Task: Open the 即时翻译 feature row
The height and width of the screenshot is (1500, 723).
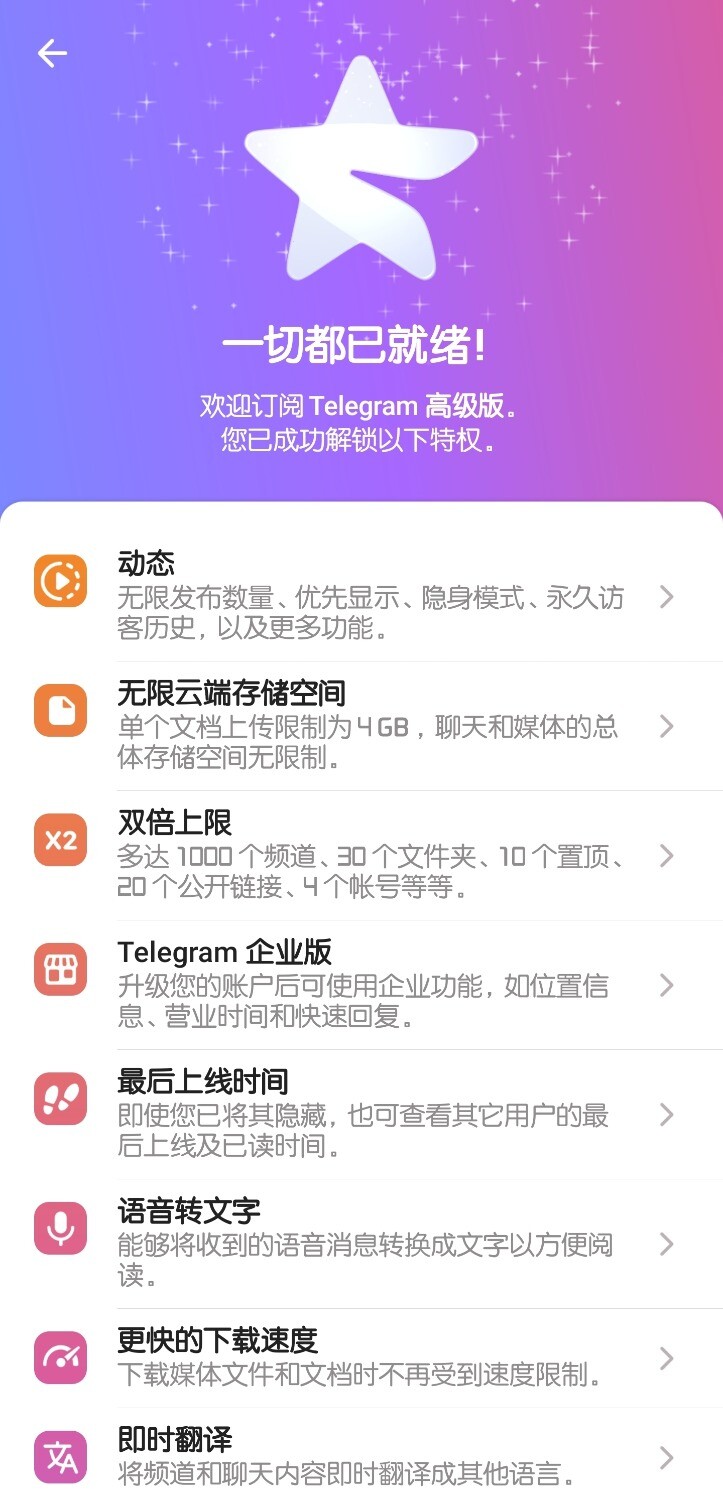Action: coord(370,1456)
